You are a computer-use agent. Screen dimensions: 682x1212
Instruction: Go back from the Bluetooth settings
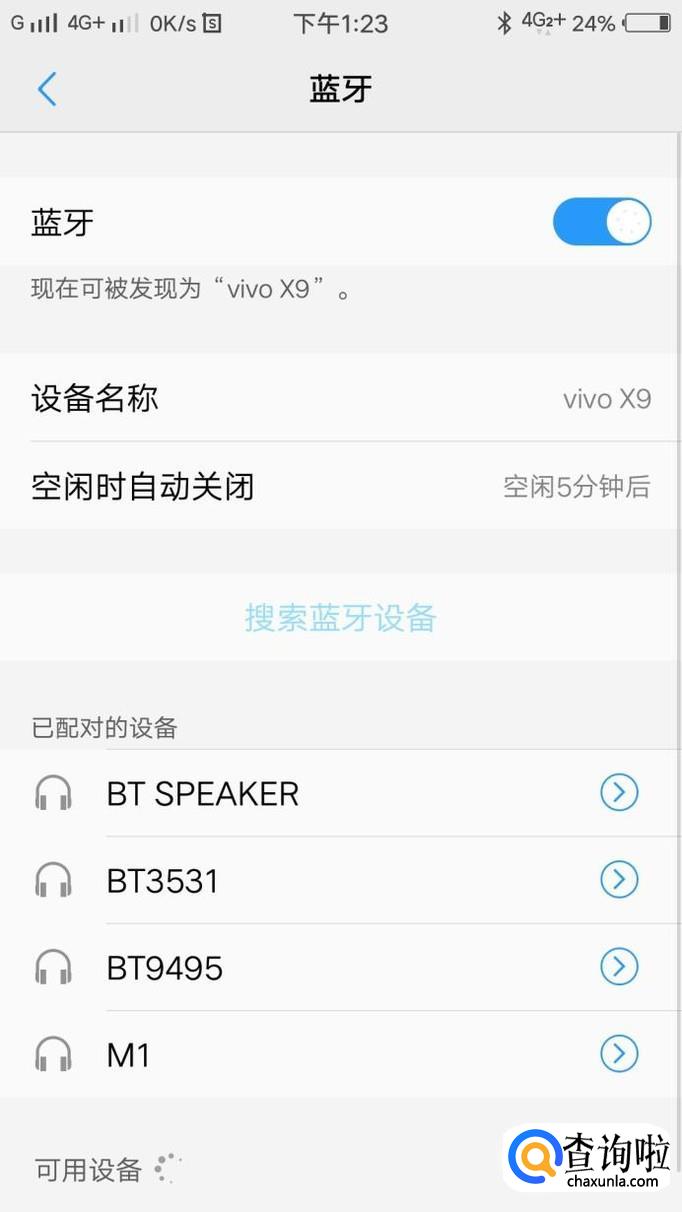tap(47, 89)
